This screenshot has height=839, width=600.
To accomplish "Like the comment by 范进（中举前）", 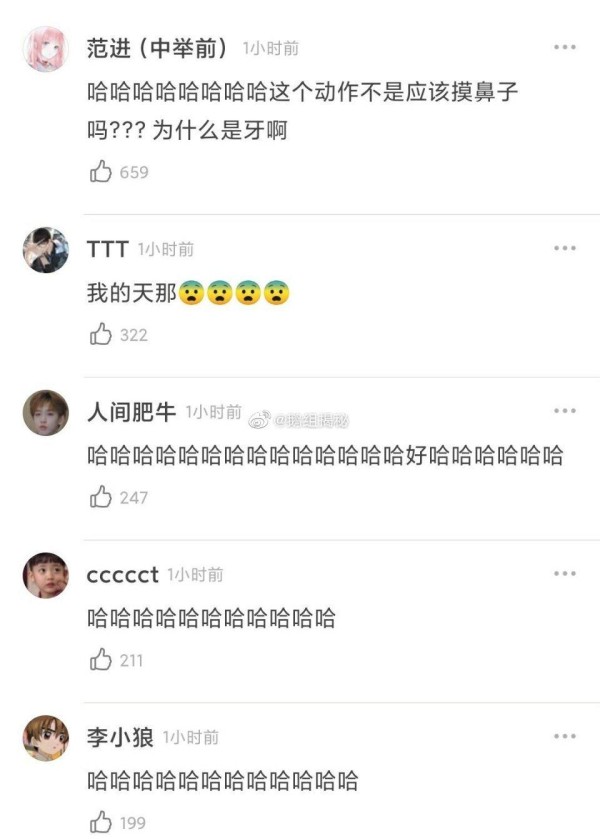I will 101,172.
